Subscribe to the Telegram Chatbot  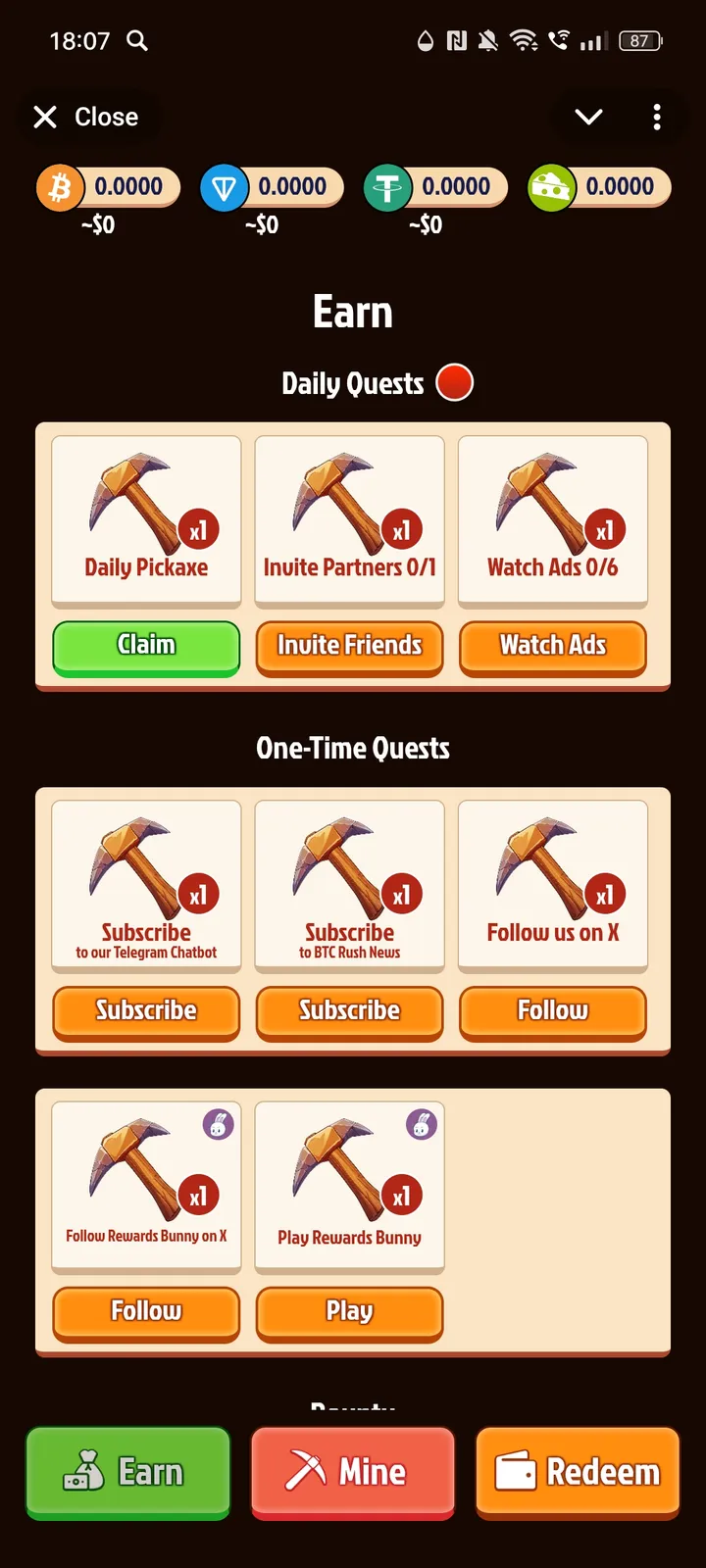(146, 1010)
